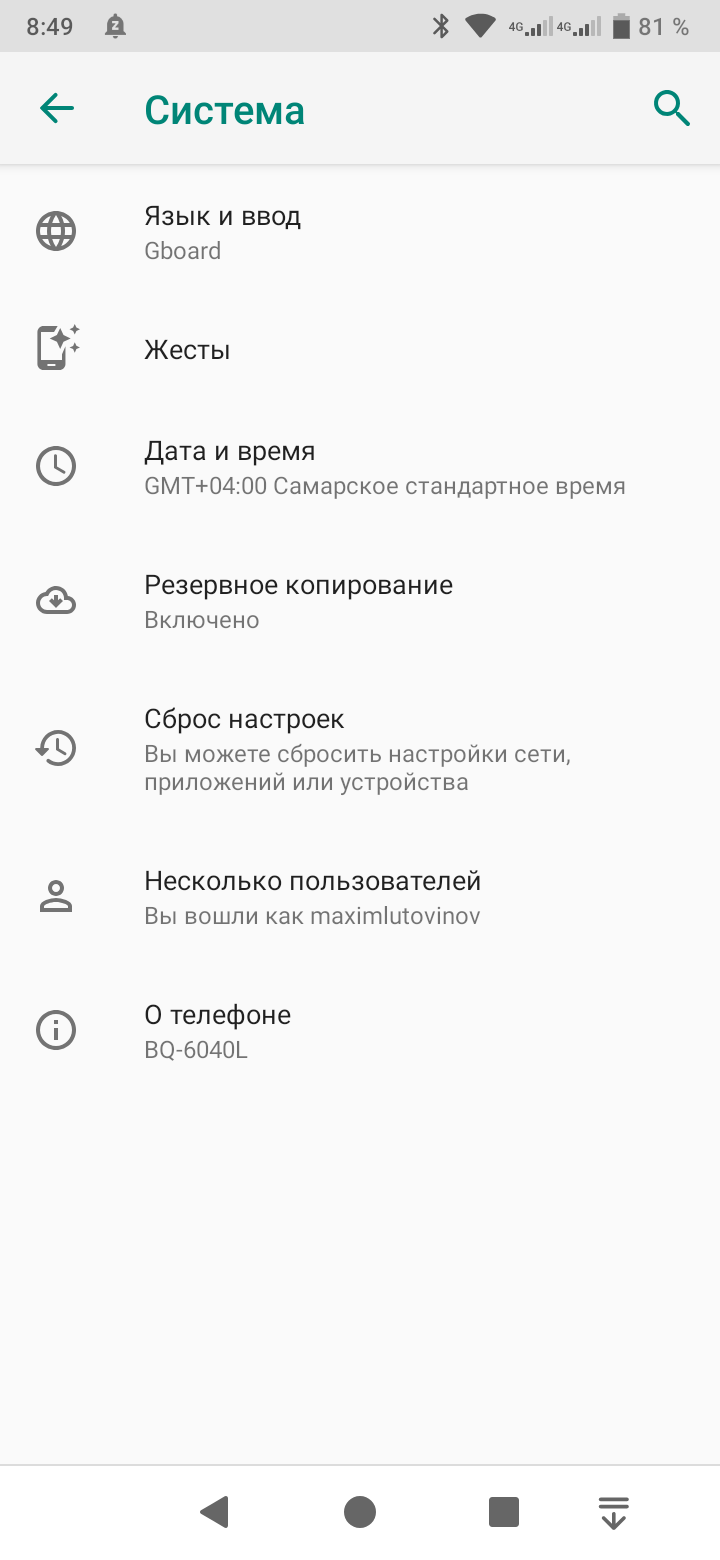Open Сброс настроек options
This screenshot has width=720, height=1560.
tap(360, 748)
